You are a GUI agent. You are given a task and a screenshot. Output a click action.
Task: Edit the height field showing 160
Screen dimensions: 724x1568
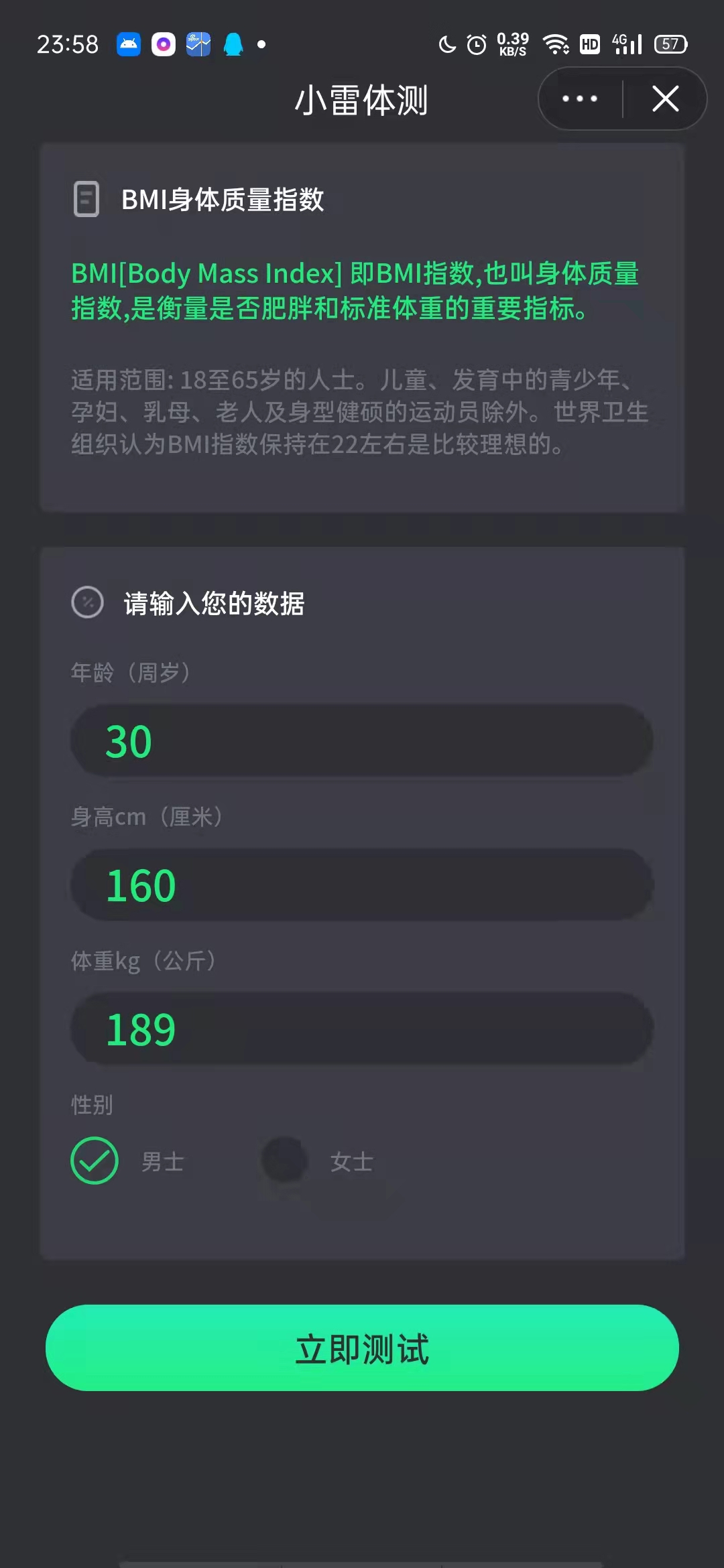[x=362, y=885]
